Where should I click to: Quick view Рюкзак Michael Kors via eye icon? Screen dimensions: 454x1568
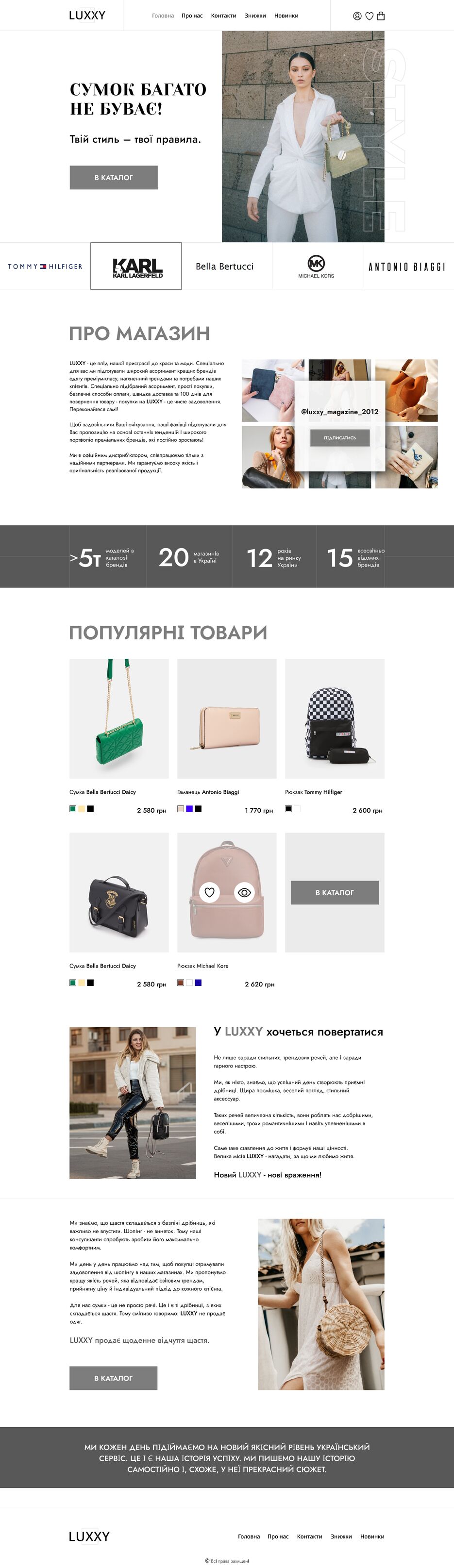245,892
